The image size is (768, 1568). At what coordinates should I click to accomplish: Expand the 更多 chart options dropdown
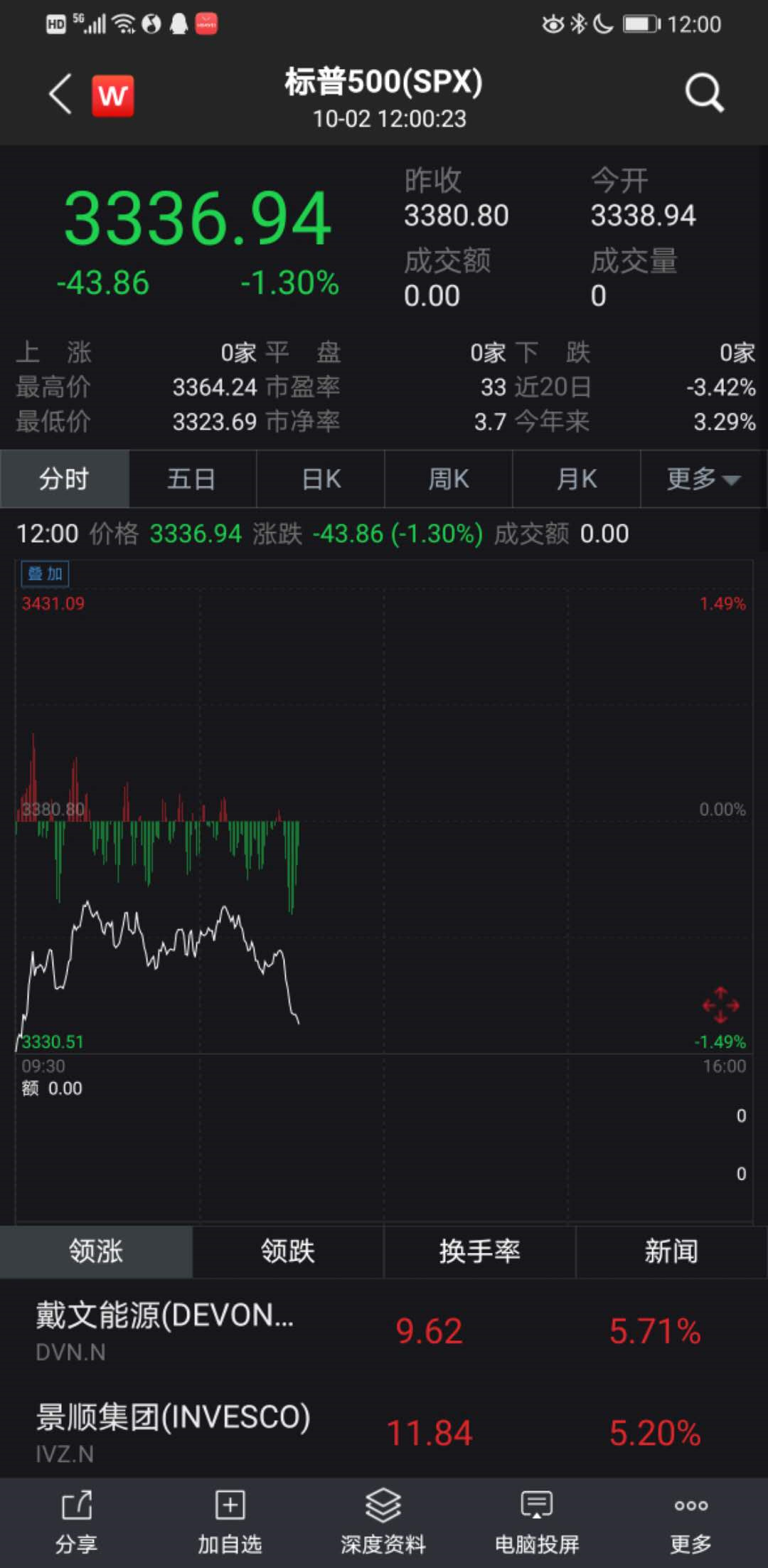(x=703, y=479)
